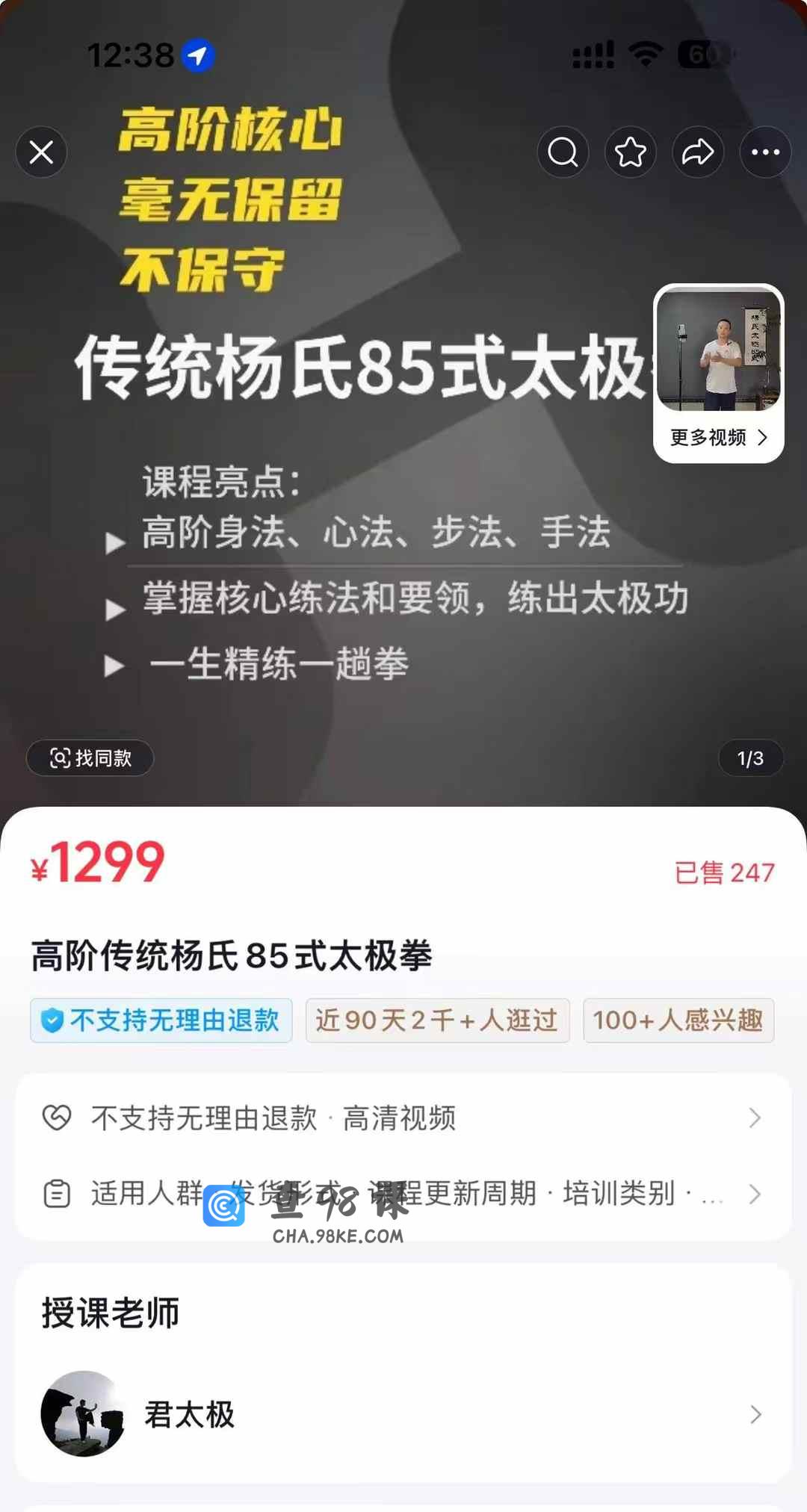This screenshot has width=807, height=1512.
Task: Open the 不支持无理由退款 · 高清视频 row
Action: [x=403, y=1118]
